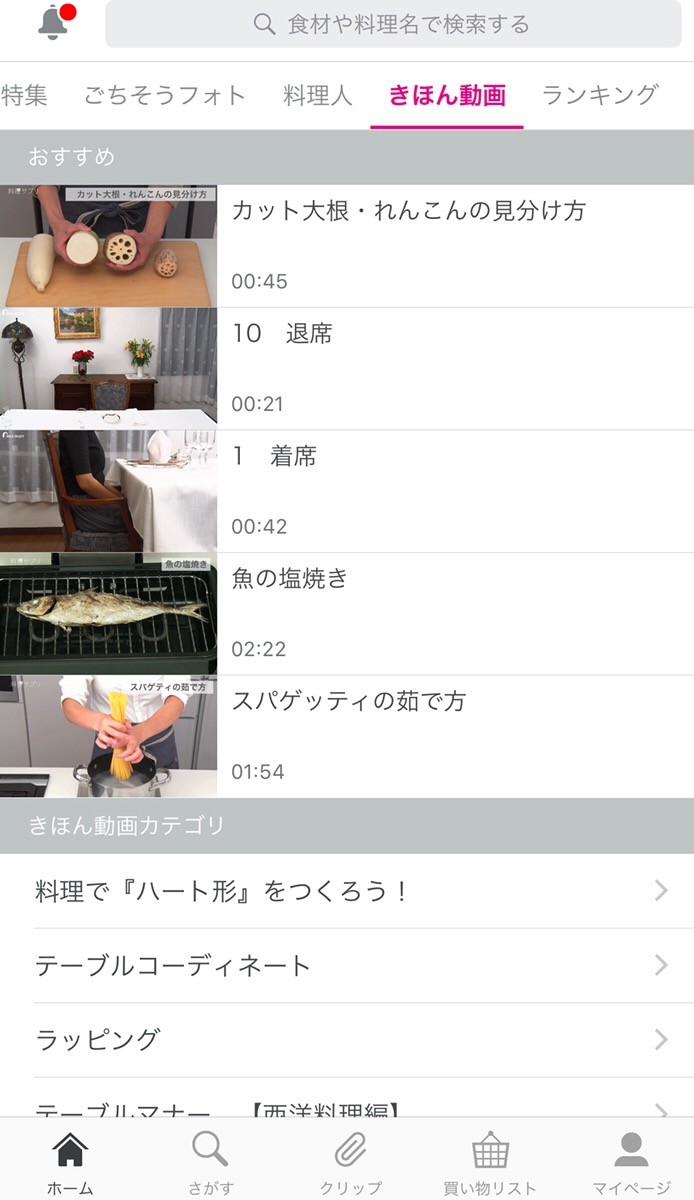
Task: Open the クリップ tab
Action: pos(350,1160)
